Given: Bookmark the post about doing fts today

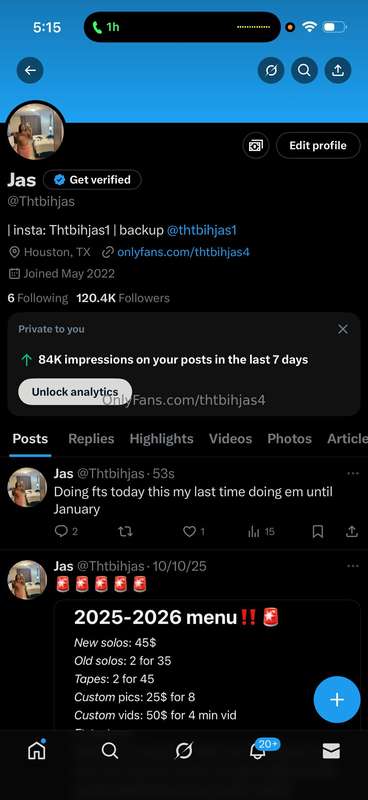Looking at the screenshot, I should click(x=317, y=532).
